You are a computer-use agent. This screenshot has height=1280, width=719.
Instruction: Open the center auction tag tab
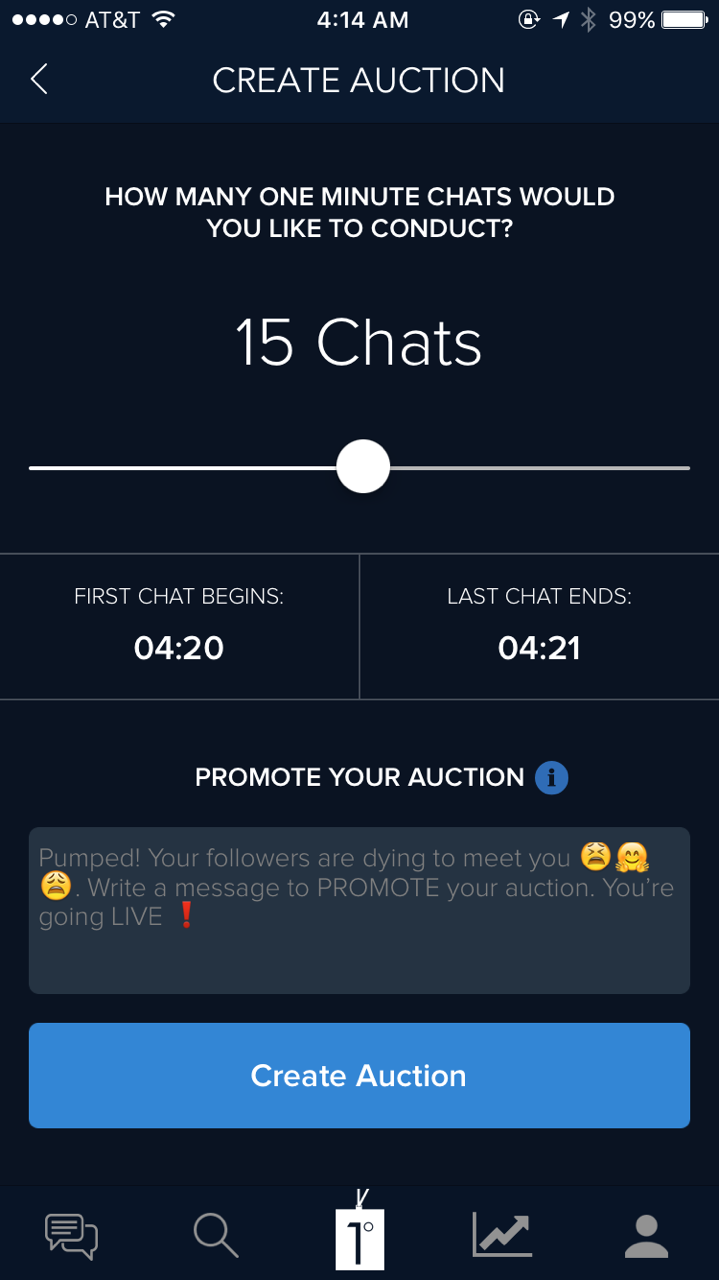(x=360, y=1234)
